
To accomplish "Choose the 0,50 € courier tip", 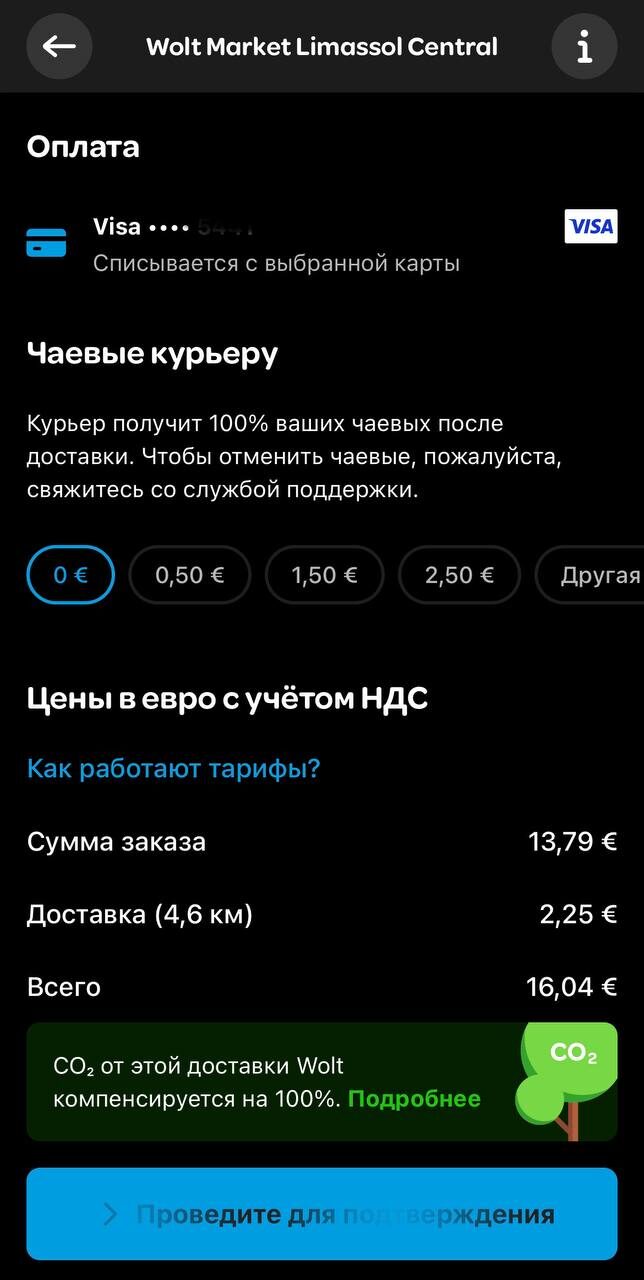I will [190, 575].
